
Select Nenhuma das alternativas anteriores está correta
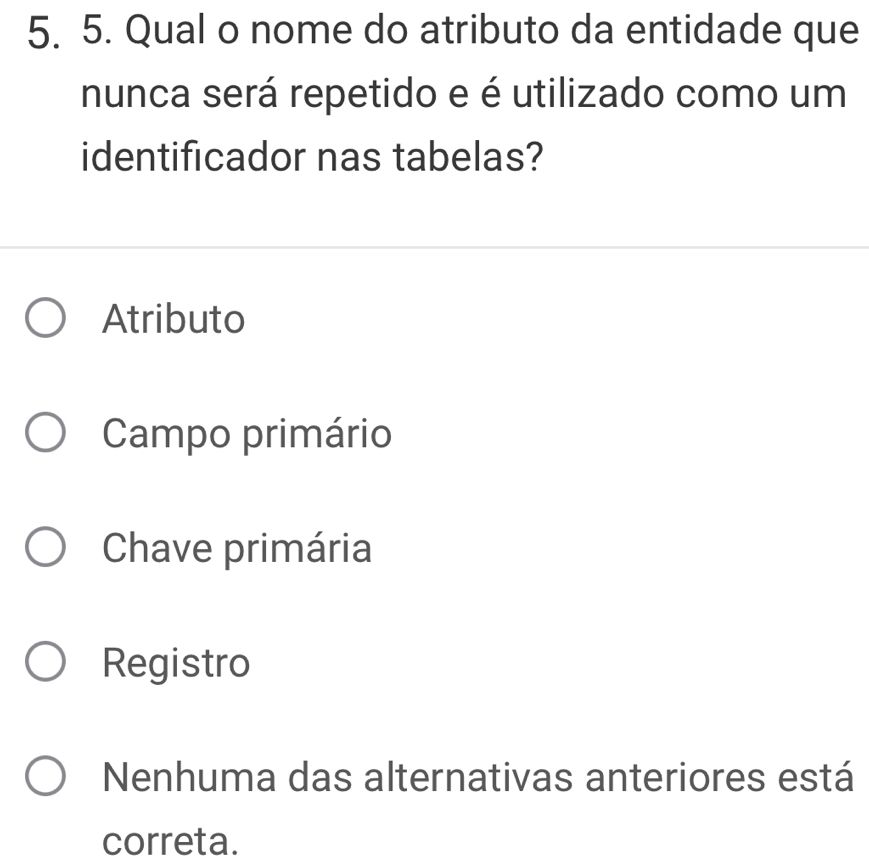pyautogui.click(x=47, y=777)
